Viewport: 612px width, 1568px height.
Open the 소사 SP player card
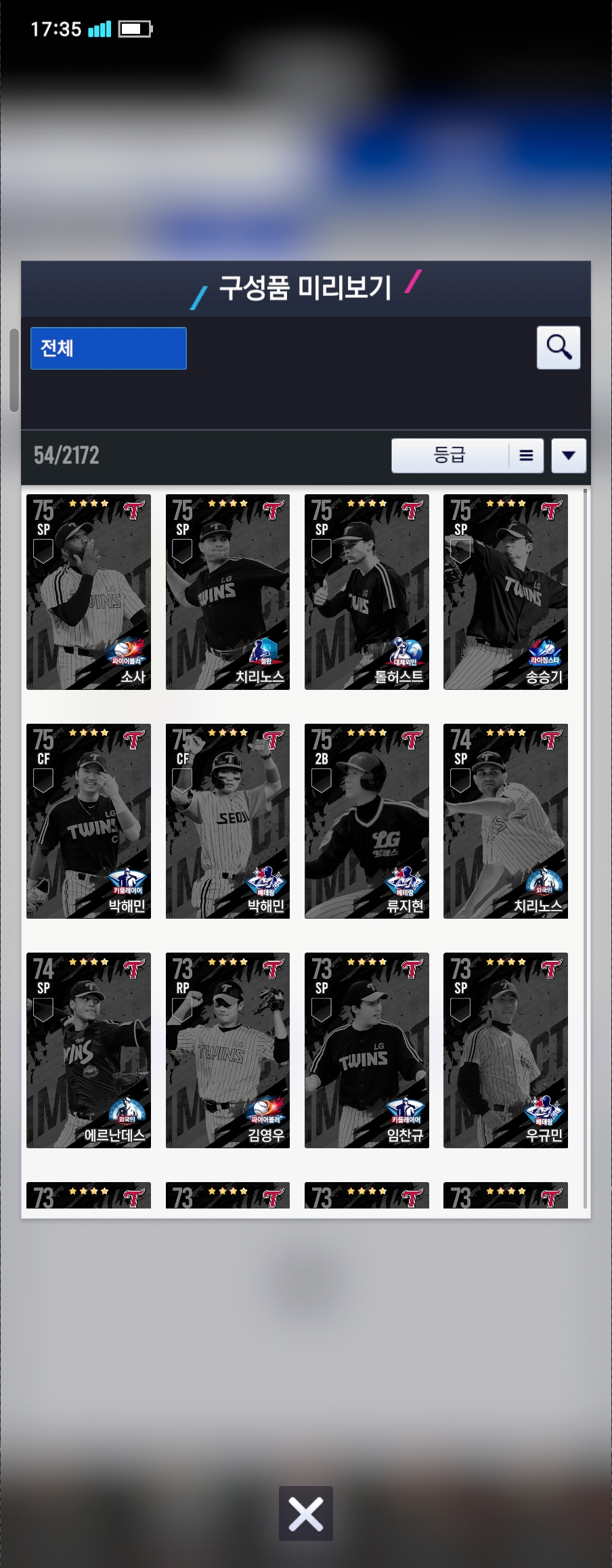pos(89,592)
